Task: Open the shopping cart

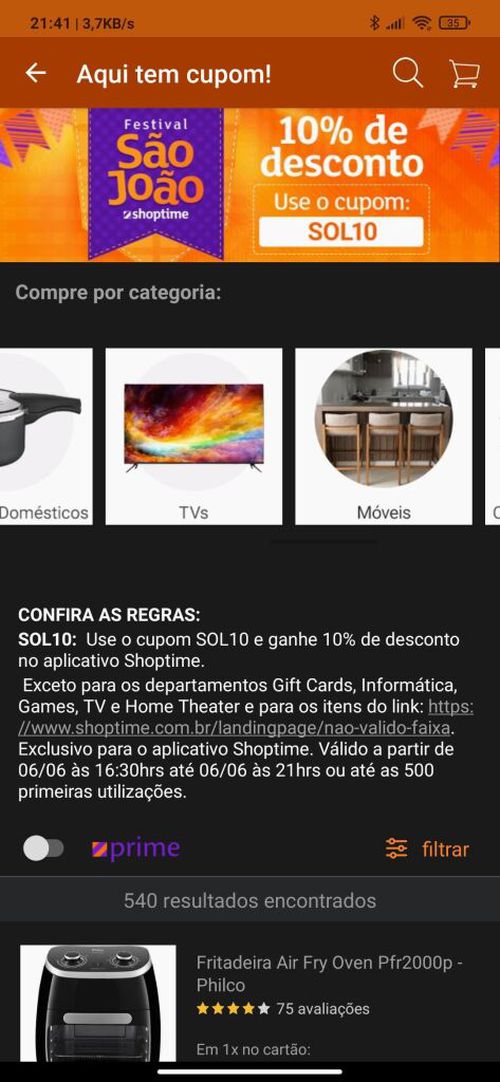Action: pyautogui.click(x=464, y=73)
